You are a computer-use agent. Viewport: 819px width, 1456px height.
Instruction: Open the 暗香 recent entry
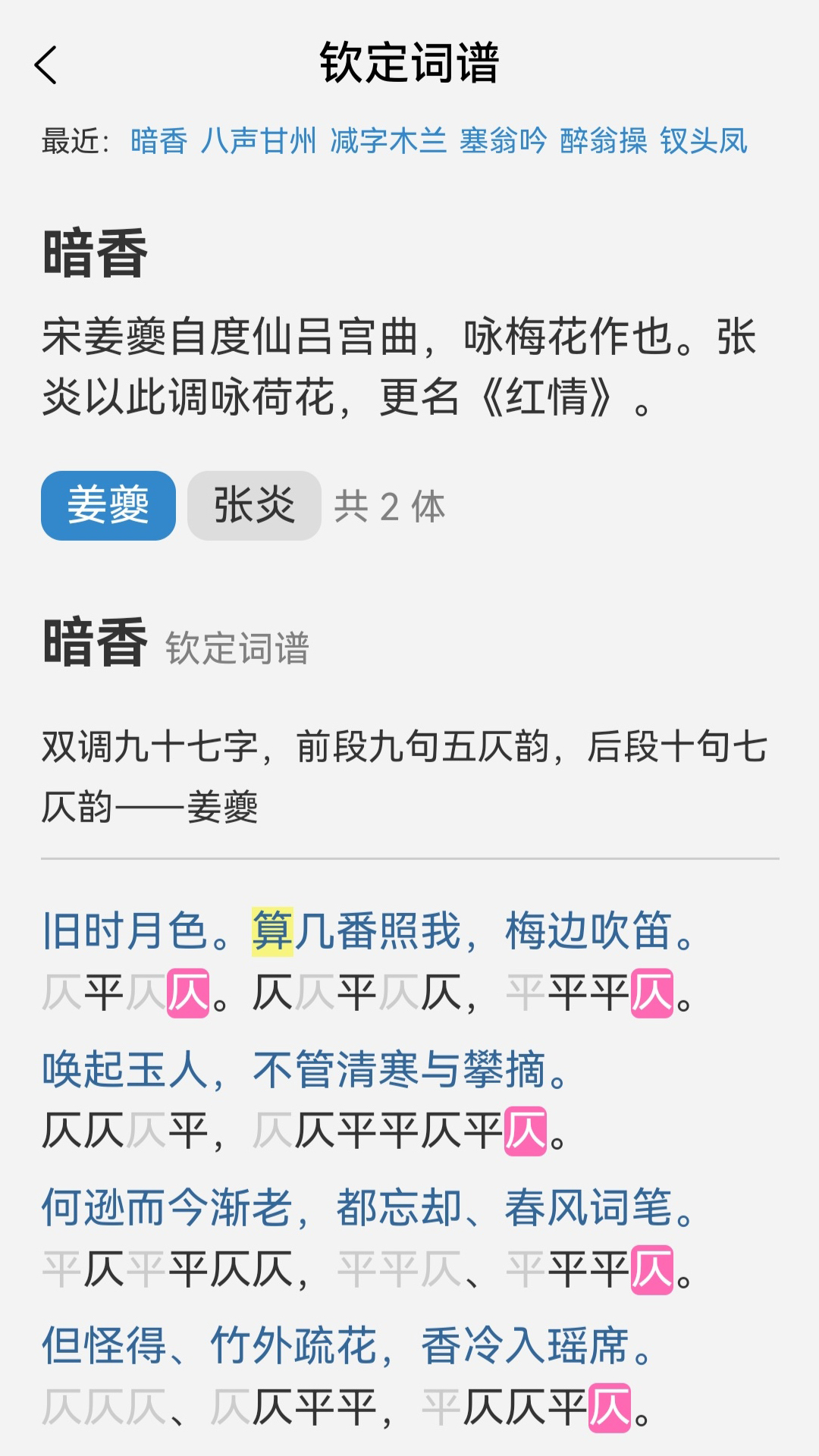162,141
